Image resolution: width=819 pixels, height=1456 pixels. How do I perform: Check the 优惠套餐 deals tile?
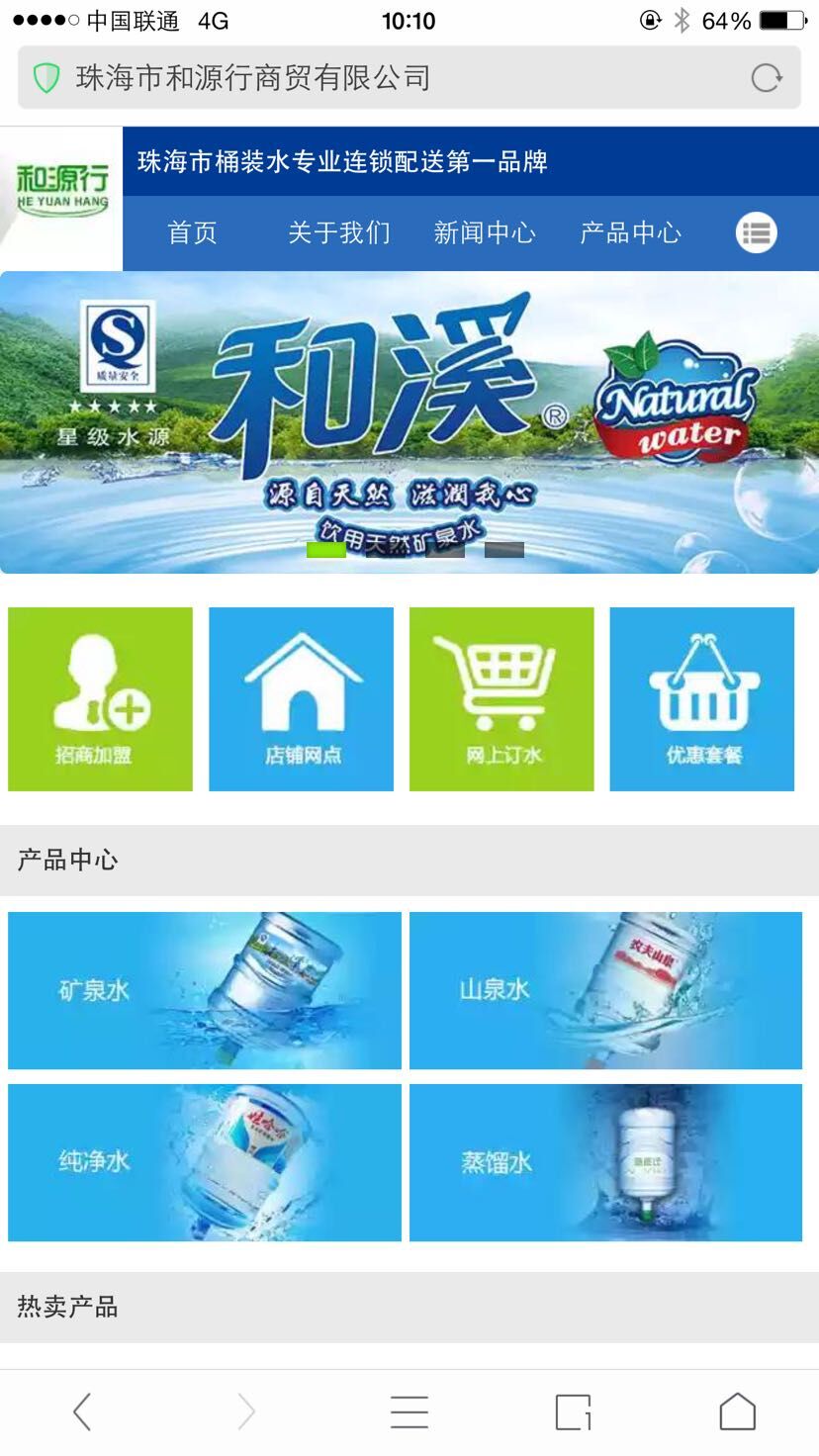[702, 698]
